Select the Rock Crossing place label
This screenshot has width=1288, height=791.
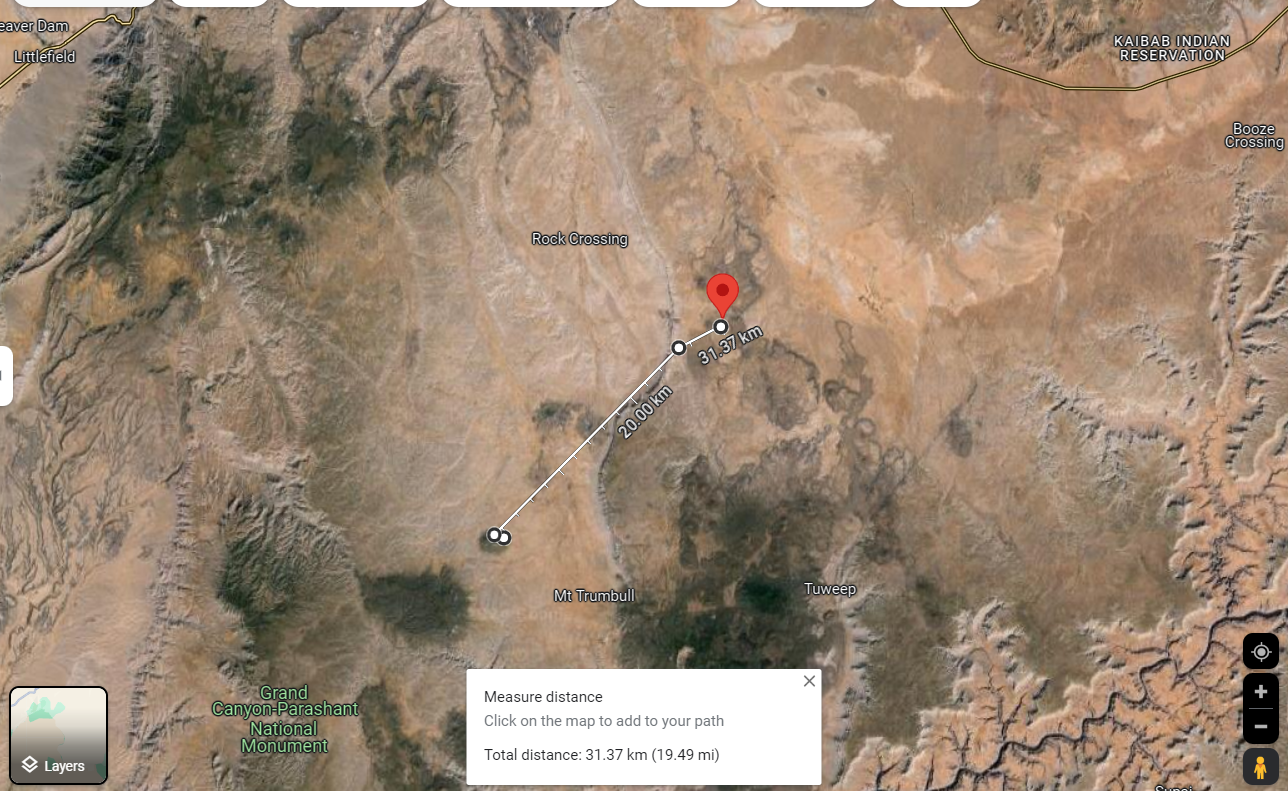[580, 239]
